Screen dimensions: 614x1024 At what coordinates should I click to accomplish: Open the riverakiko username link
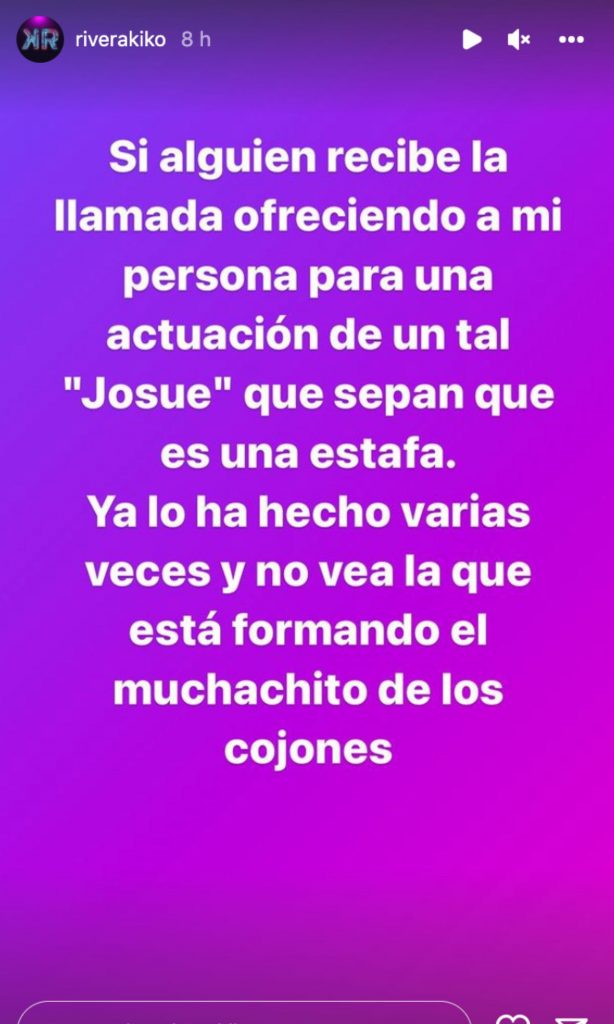121,39
